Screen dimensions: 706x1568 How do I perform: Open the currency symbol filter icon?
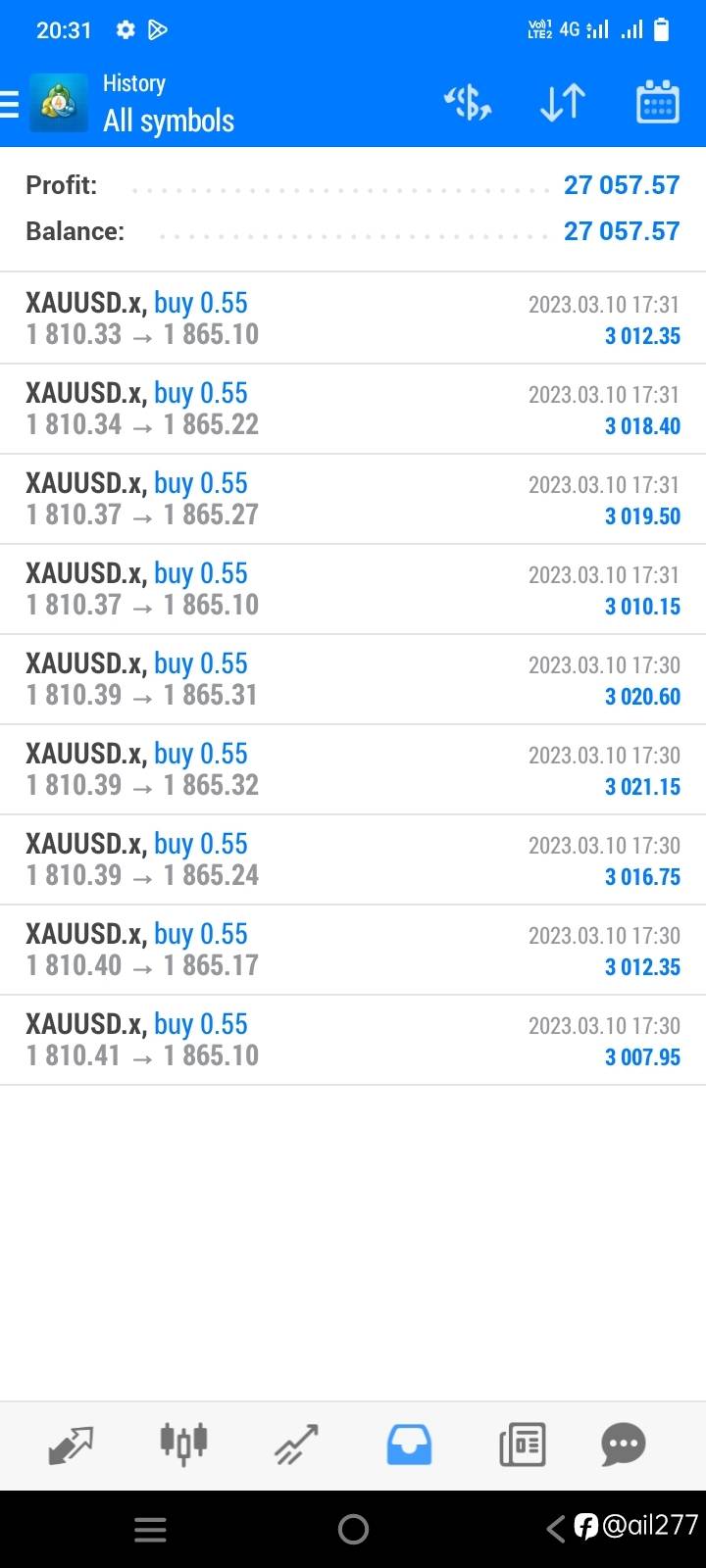[468, 103]
